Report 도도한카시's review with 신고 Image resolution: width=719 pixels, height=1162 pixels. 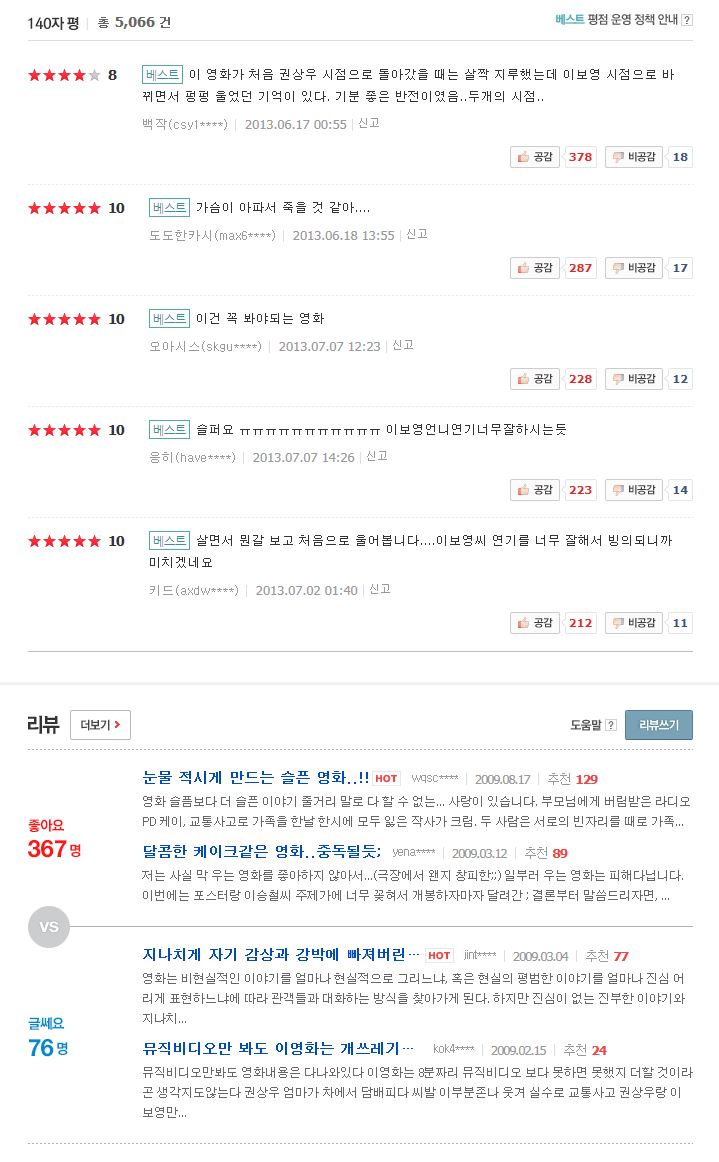pyautogui.click(x=416, y=234)
